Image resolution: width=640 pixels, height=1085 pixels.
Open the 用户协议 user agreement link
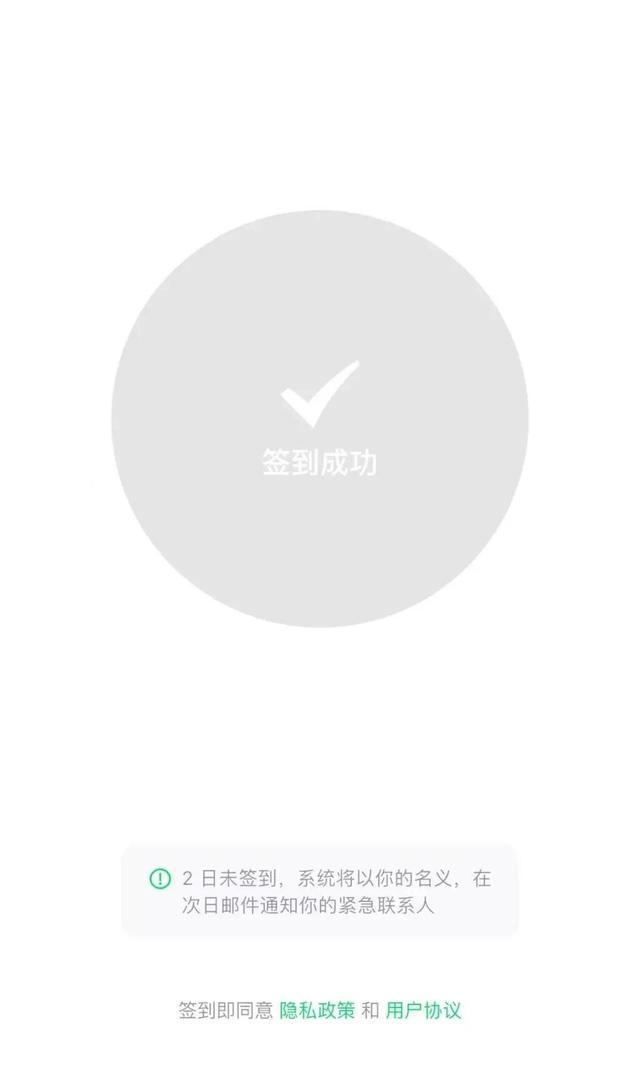(x=423, y=1010)
